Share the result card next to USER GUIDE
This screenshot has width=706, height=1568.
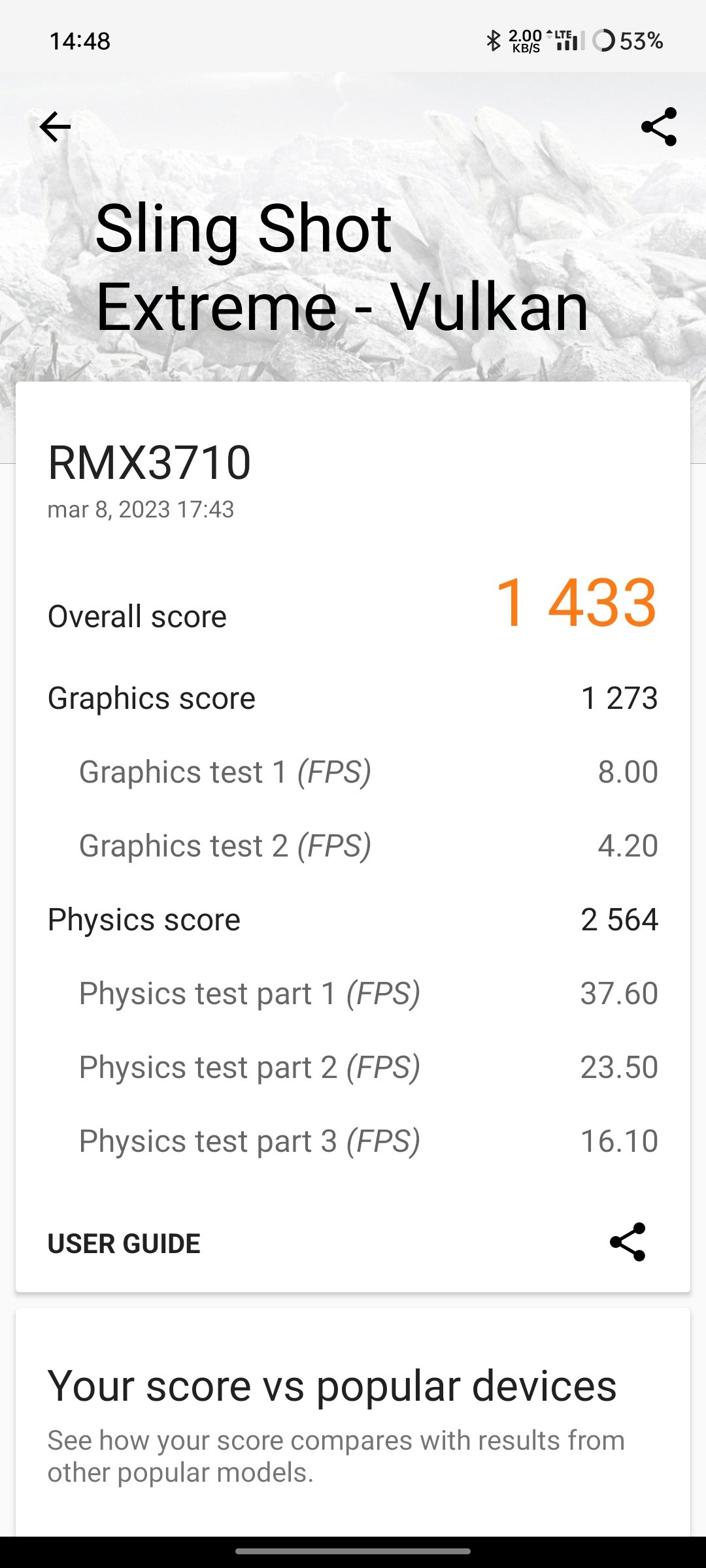click(x=627, y=1242)
